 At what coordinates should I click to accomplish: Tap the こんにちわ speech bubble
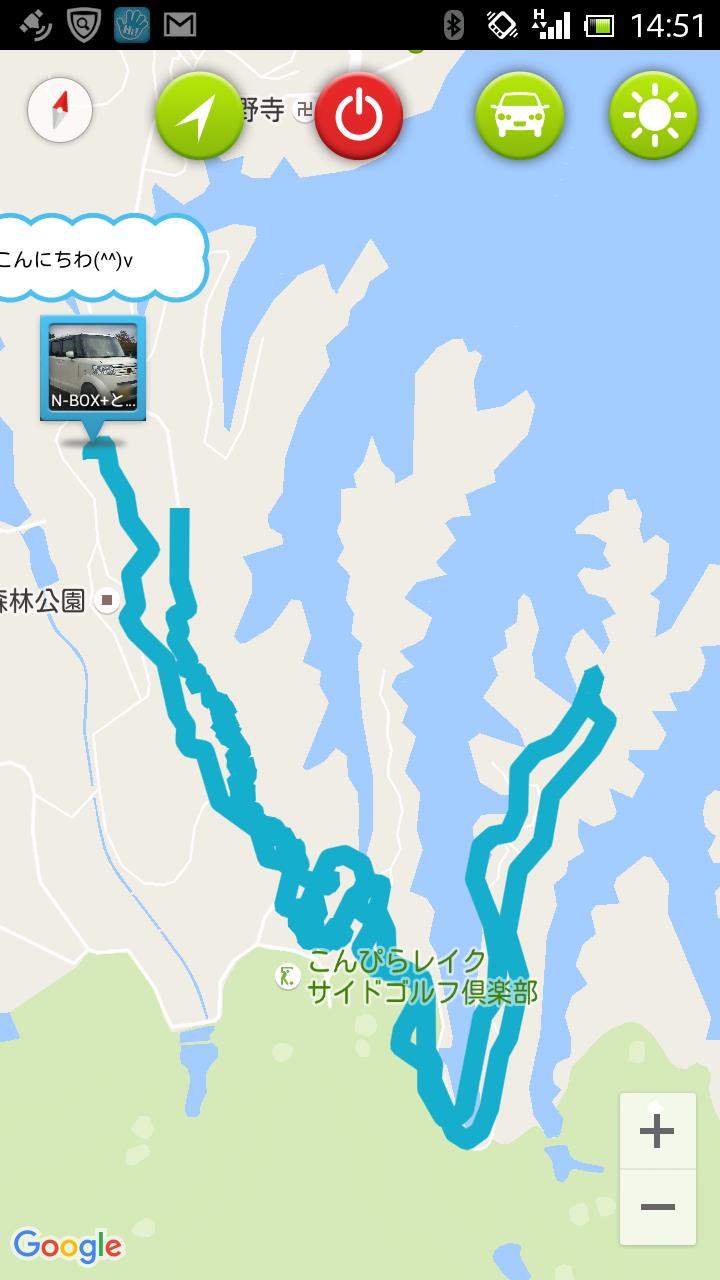click(95, 258)
